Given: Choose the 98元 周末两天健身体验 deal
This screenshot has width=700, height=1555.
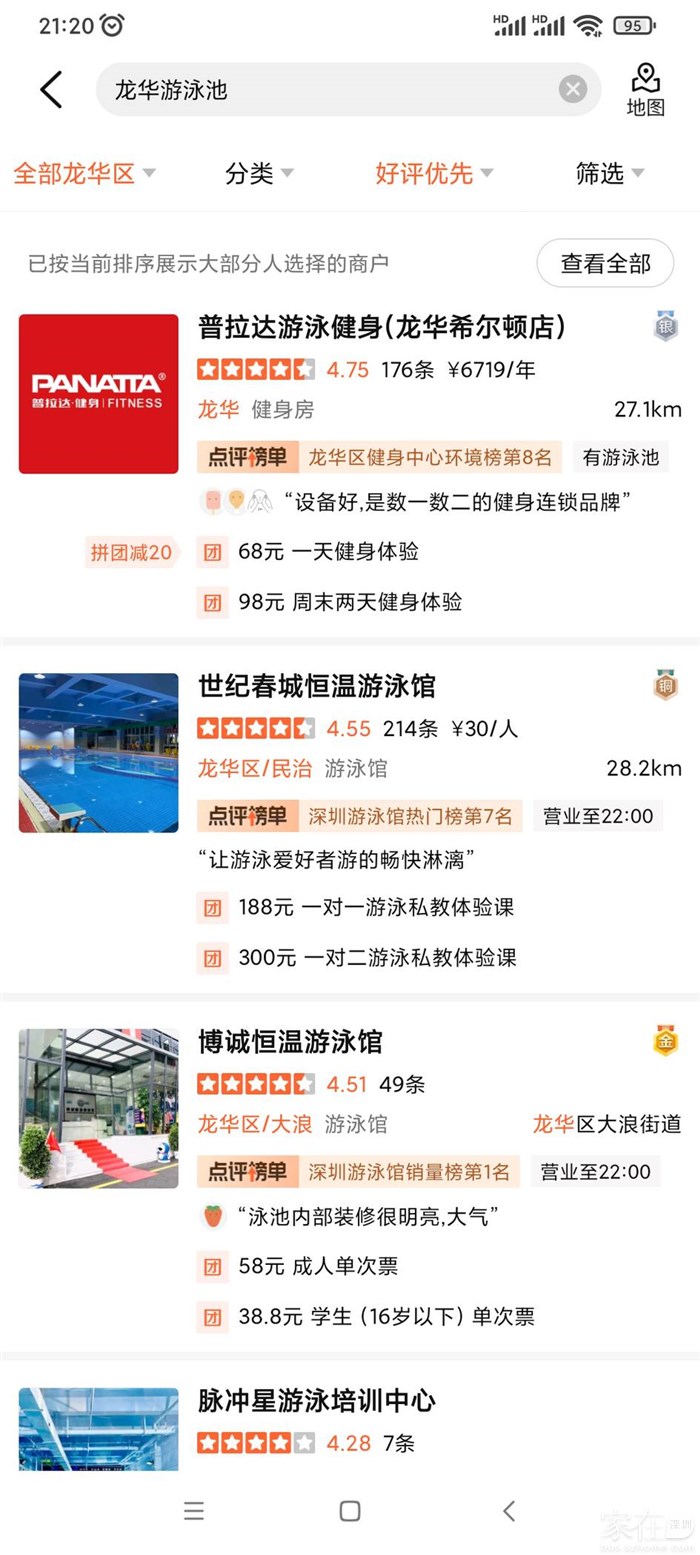Looking at the screenshot, I should pos(350,602).
